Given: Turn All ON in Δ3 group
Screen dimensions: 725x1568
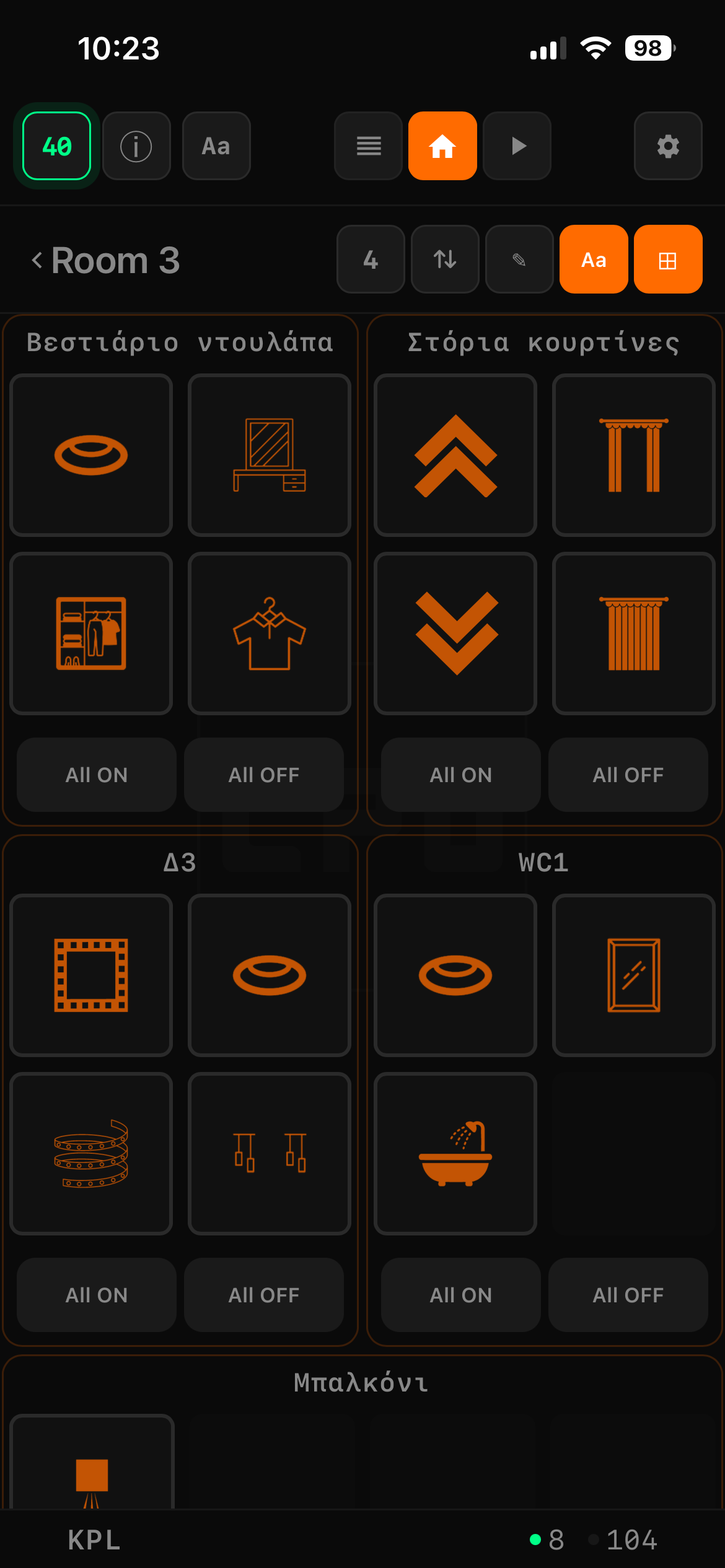Looking at the screenshot, I should coord(97,1295).
